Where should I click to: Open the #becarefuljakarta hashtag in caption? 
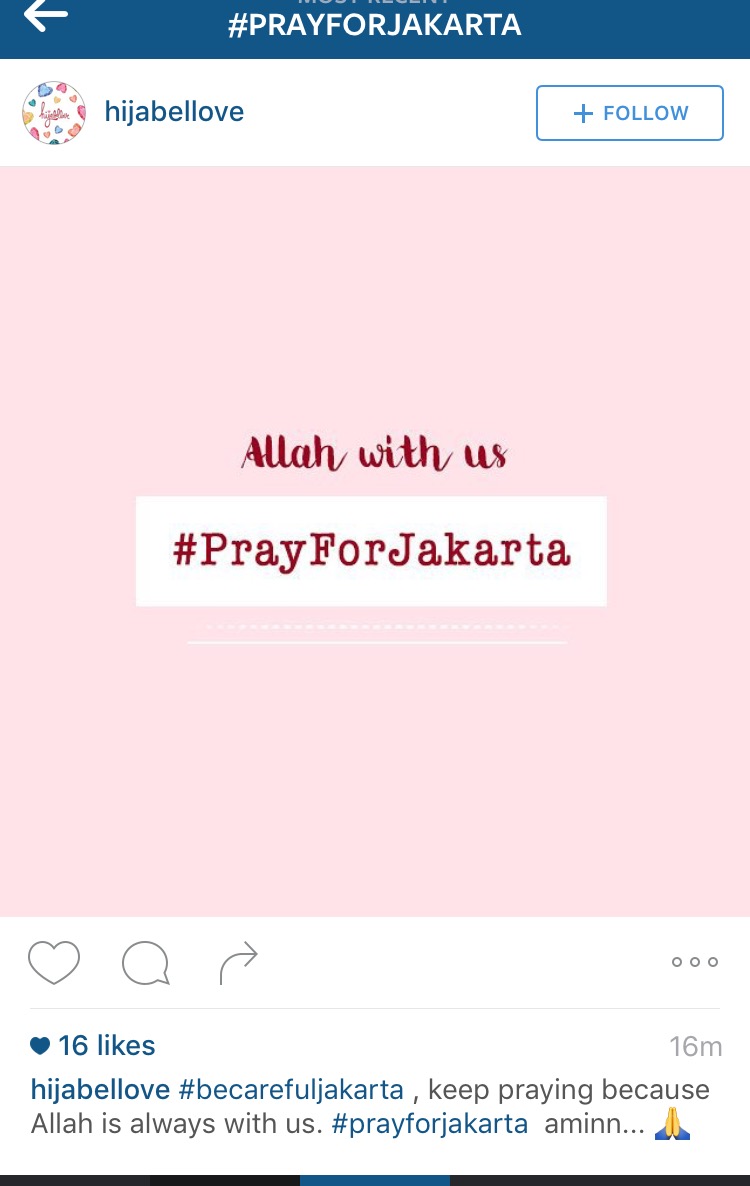tap(291, 1089)
